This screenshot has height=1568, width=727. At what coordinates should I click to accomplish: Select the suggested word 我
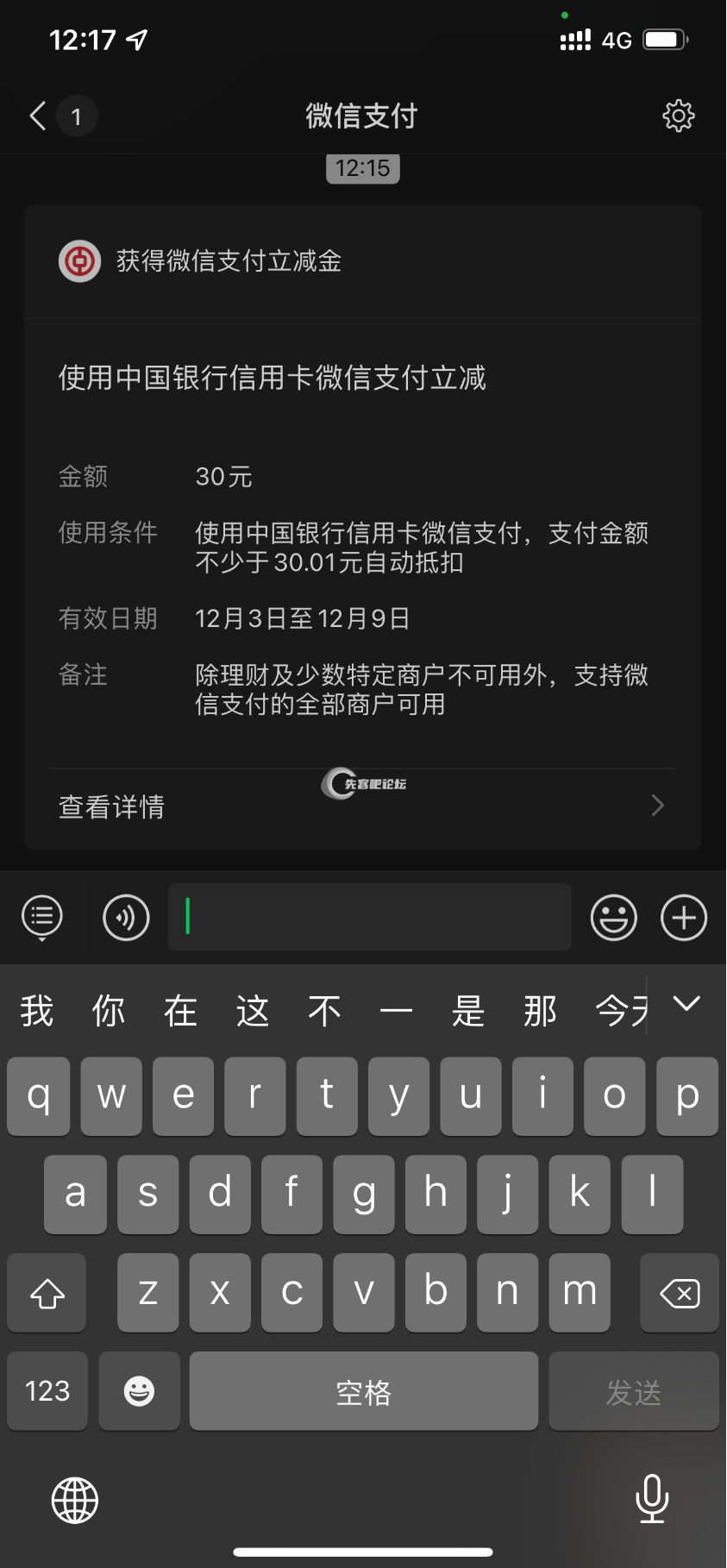[37, 1011]
